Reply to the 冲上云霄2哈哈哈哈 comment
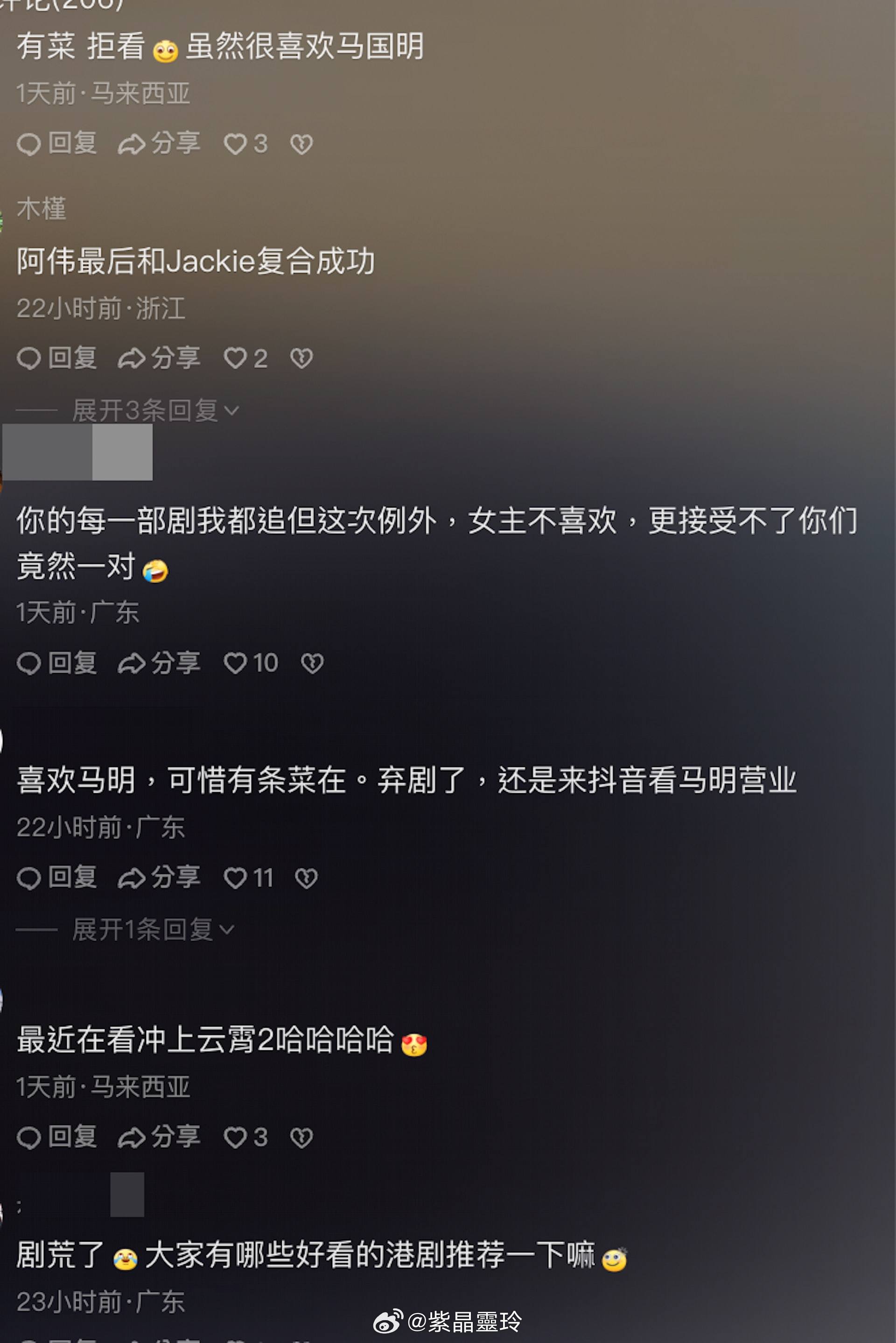 tap(56, 1137)
